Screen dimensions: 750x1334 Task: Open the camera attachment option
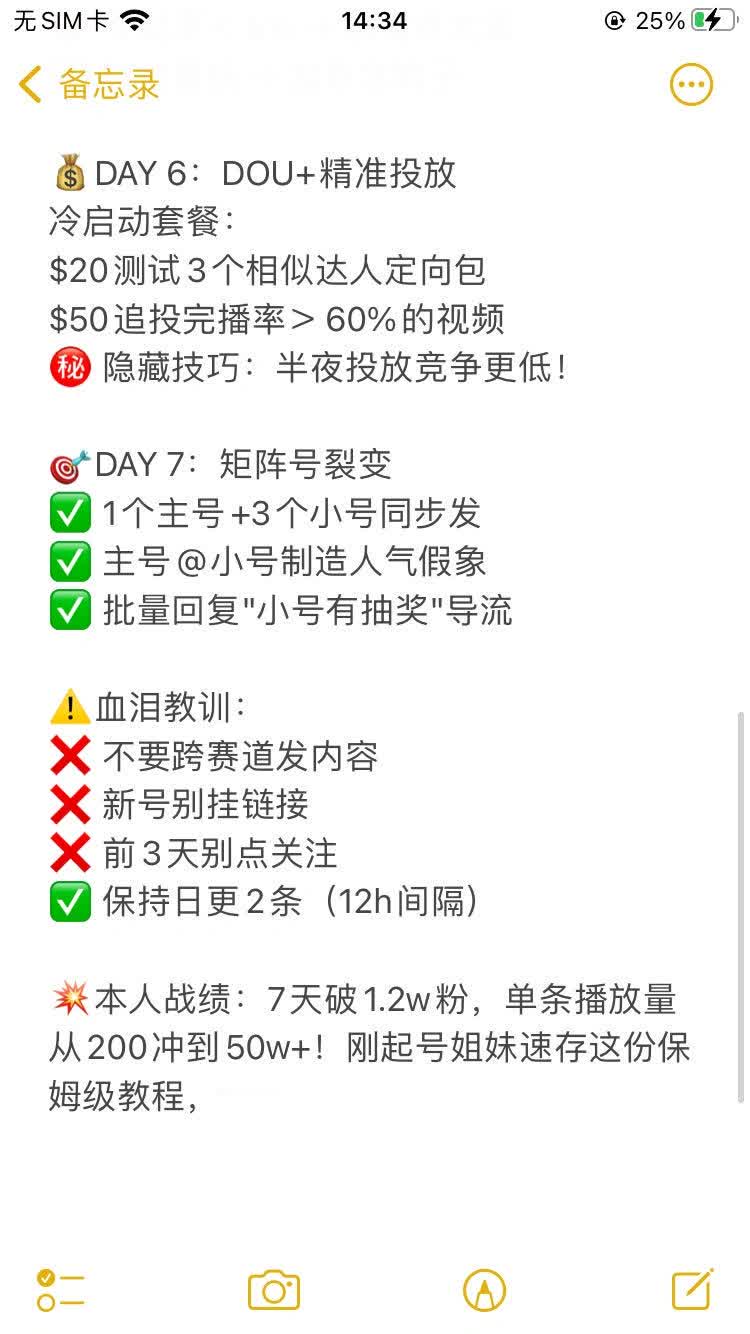tap(274, 1290)
